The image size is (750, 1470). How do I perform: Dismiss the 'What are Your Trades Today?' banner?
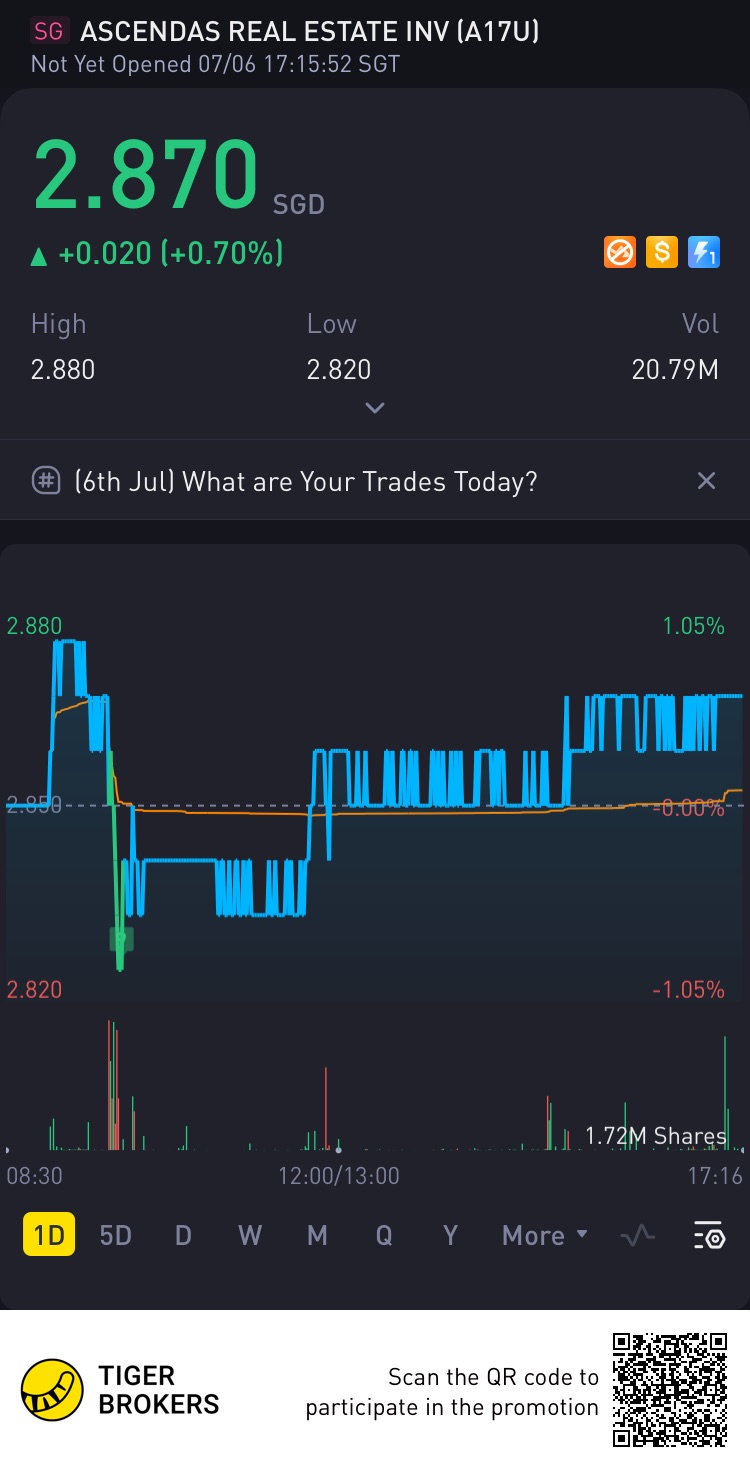coord(706,481)
